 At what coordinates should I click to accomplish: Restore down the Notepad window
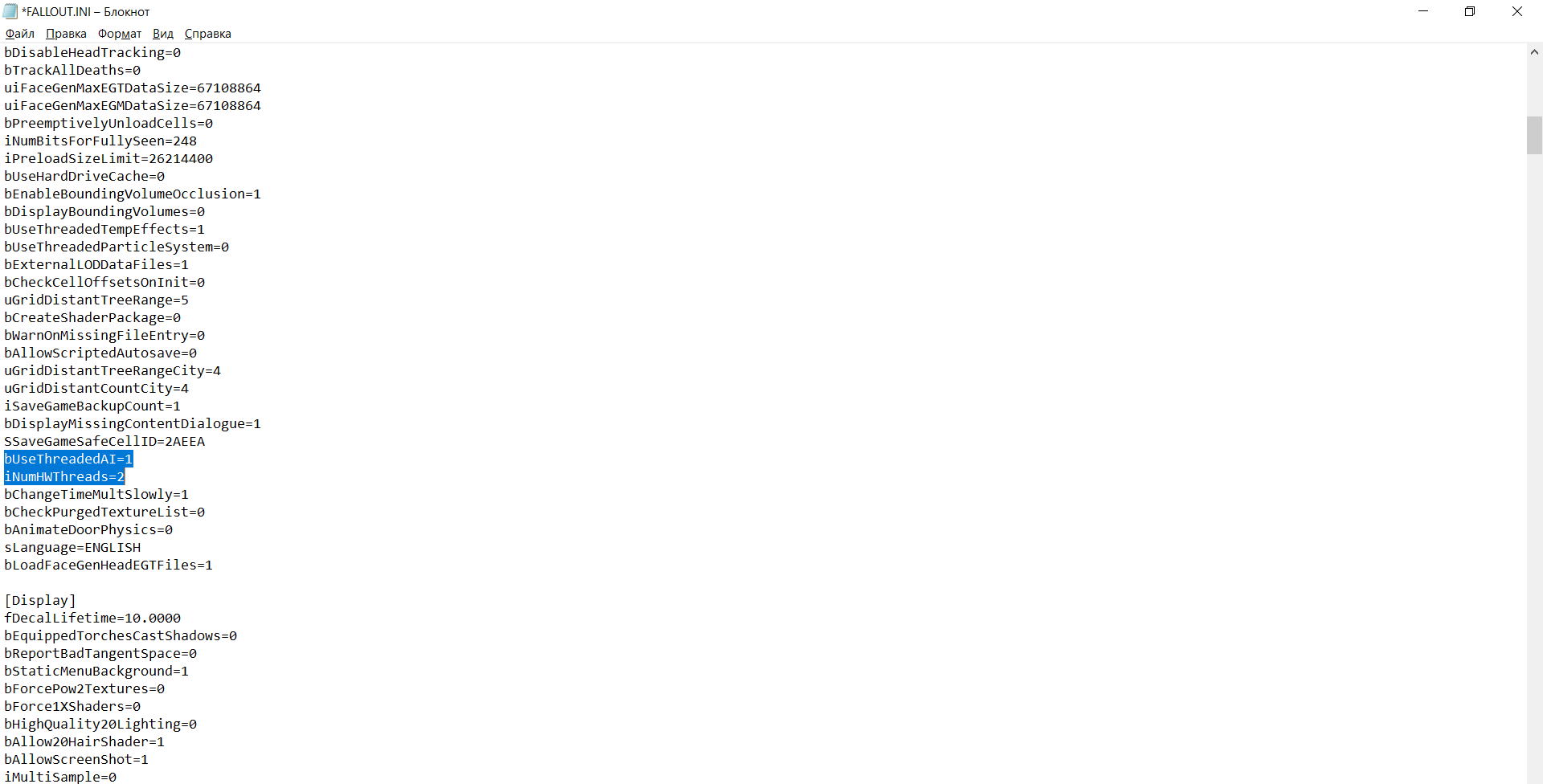point(1470,11)
